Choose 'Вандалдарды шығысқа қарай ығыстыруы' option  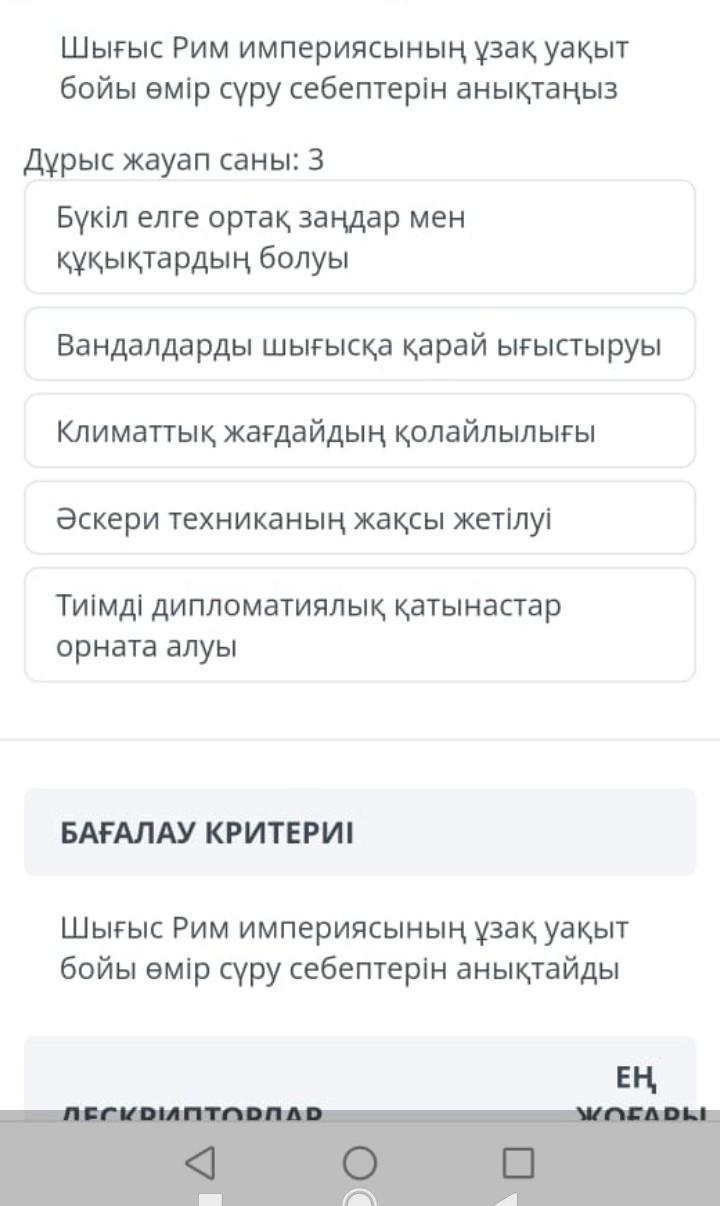point(360,344)
